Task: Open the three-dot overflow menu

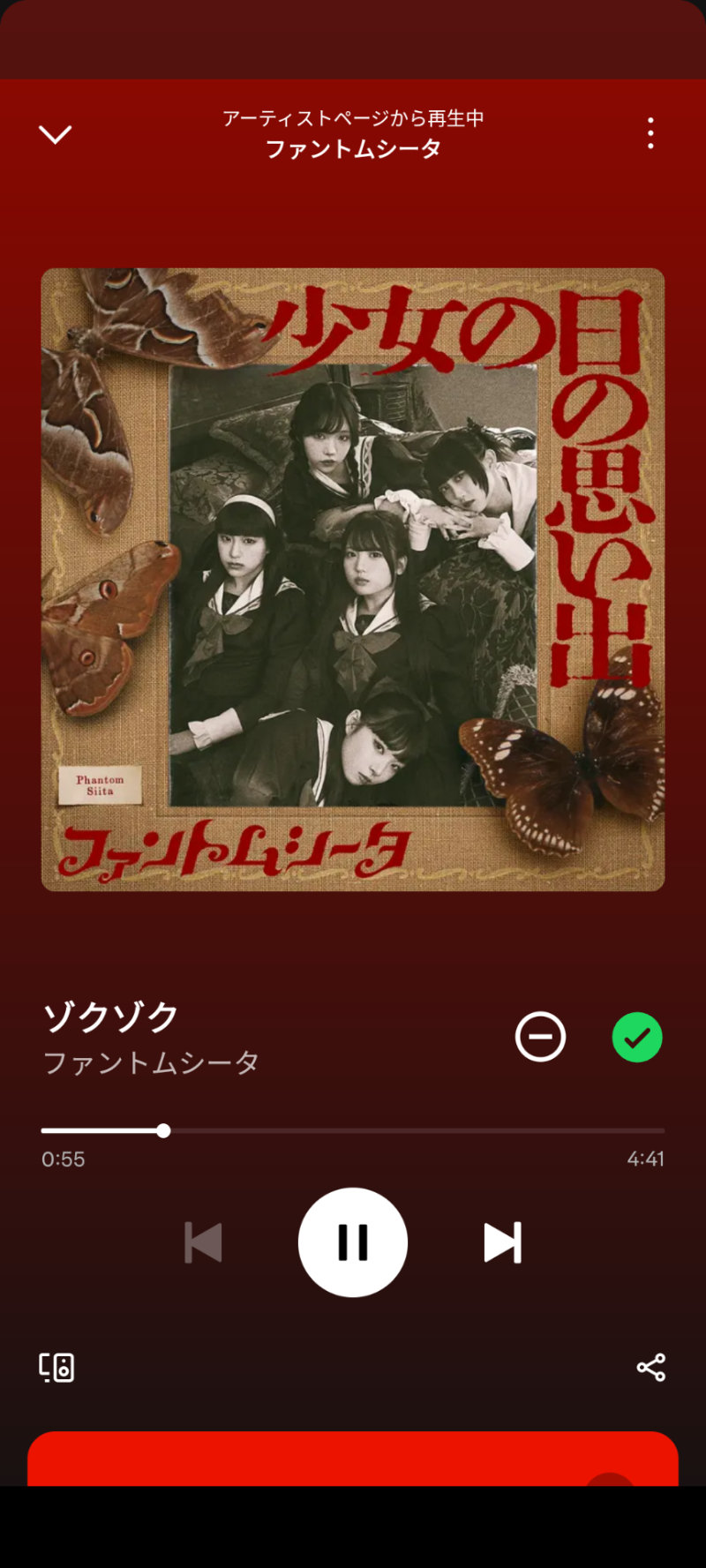Action: [650, 133]
